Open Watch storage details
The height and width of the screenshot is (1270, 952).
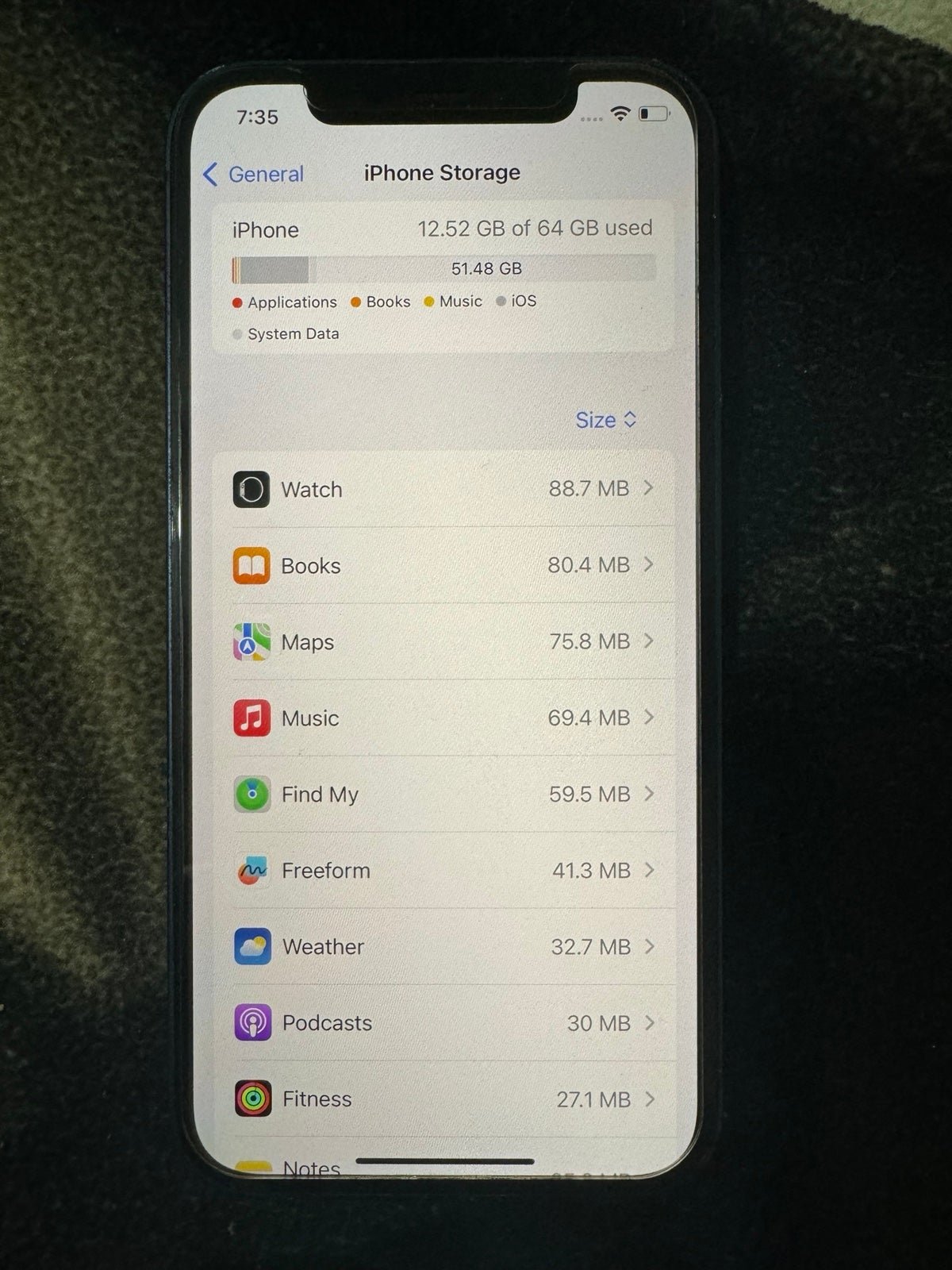[444, 489]
